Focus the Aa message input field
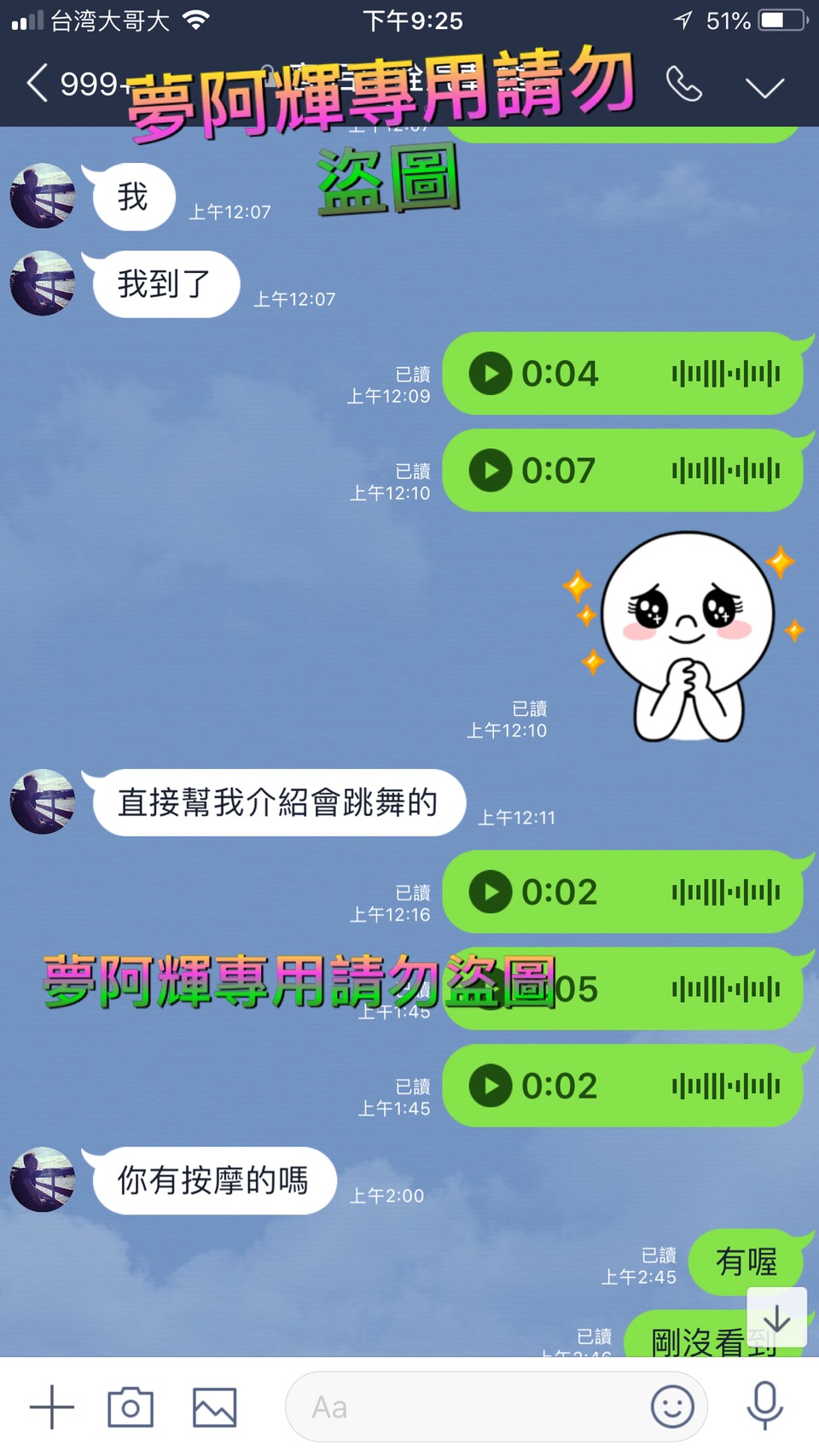 coord(469,1406)
